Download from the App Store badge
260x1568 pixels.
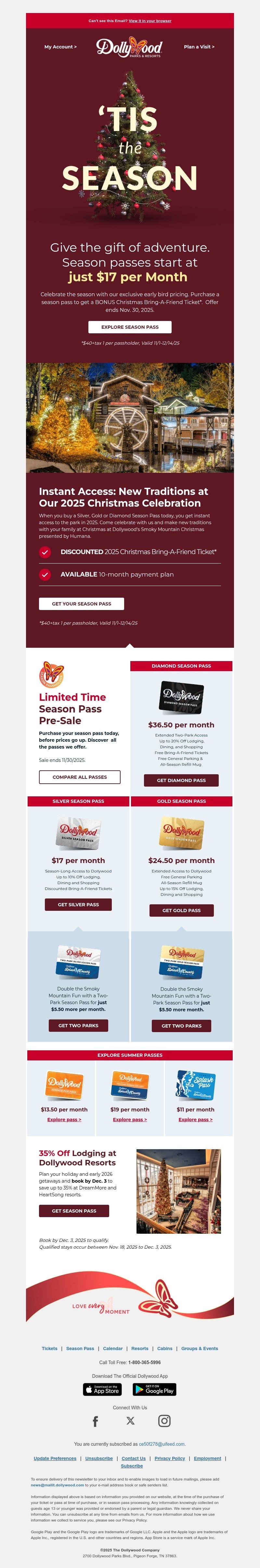[x=102, y=1390]
